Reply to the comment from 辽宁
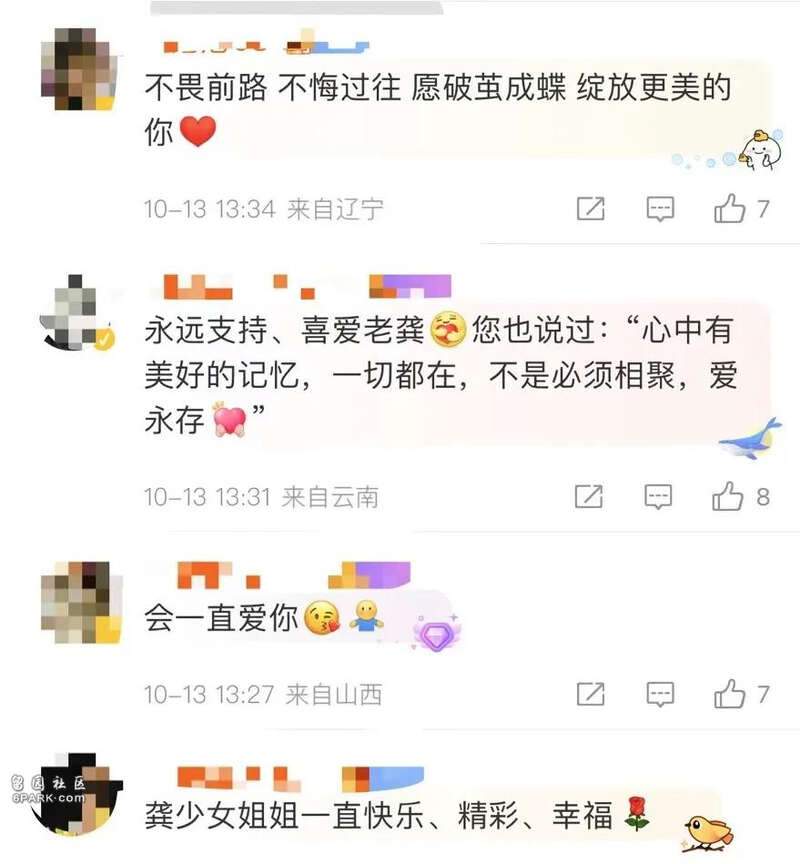Screen dimensions: 800x864 click(659, 208)
